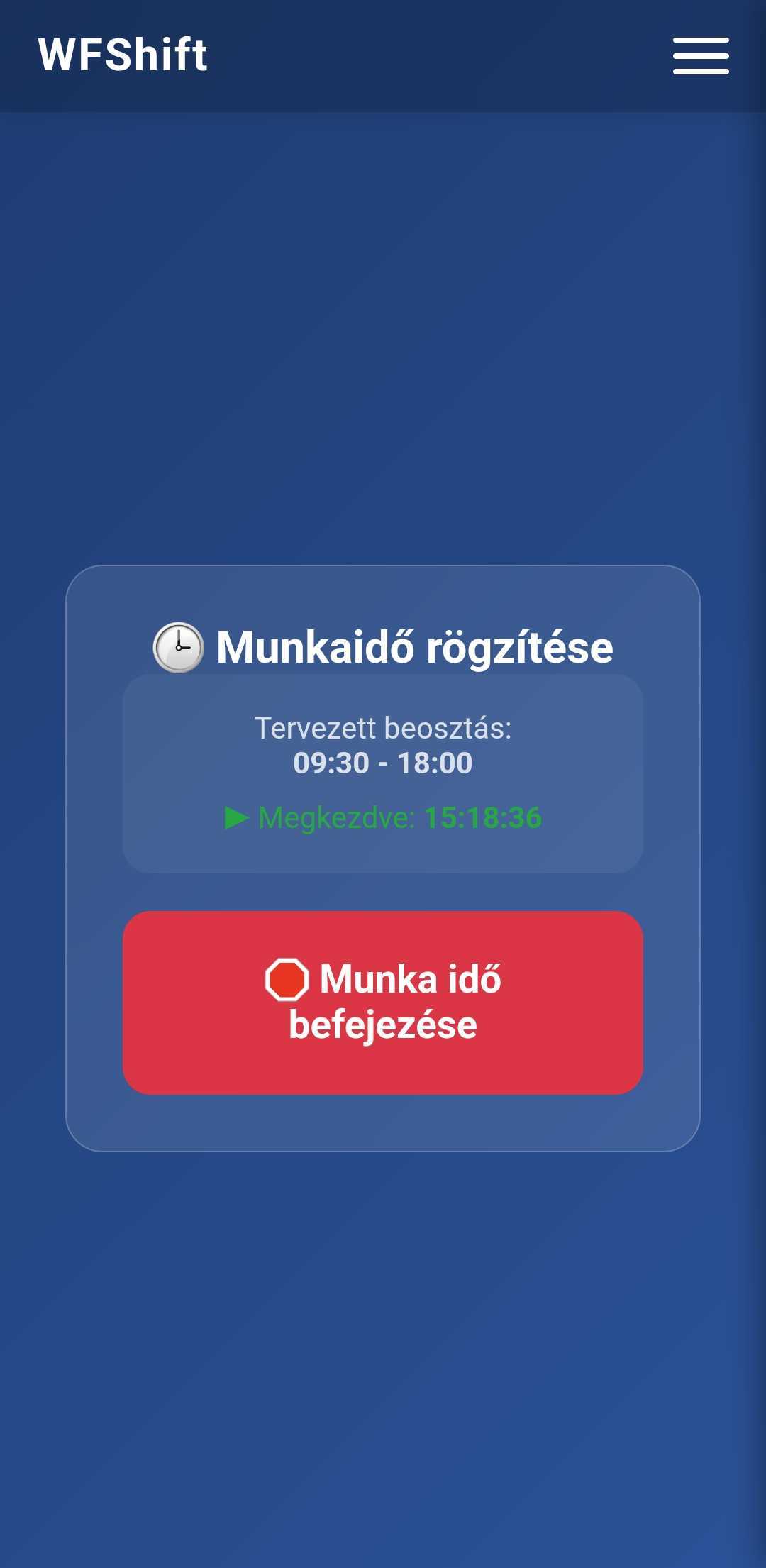Click the Tervezett beosztás label
The width and height of the screenshot is (766, 1568).
click(x=383, y=728)
